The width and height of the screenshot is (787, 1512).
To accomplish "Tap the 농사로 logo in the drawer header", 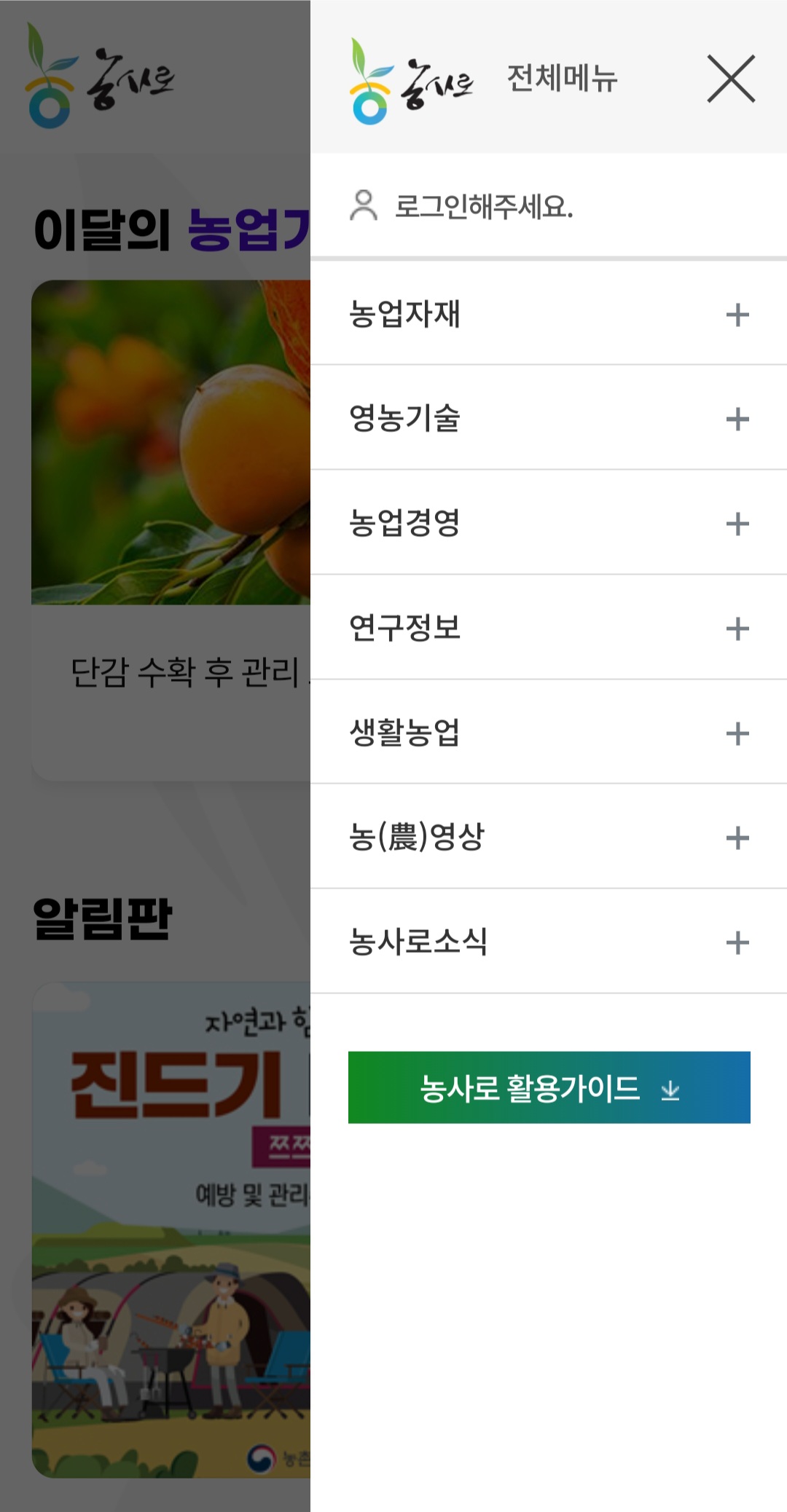I will tap(412, 82).
